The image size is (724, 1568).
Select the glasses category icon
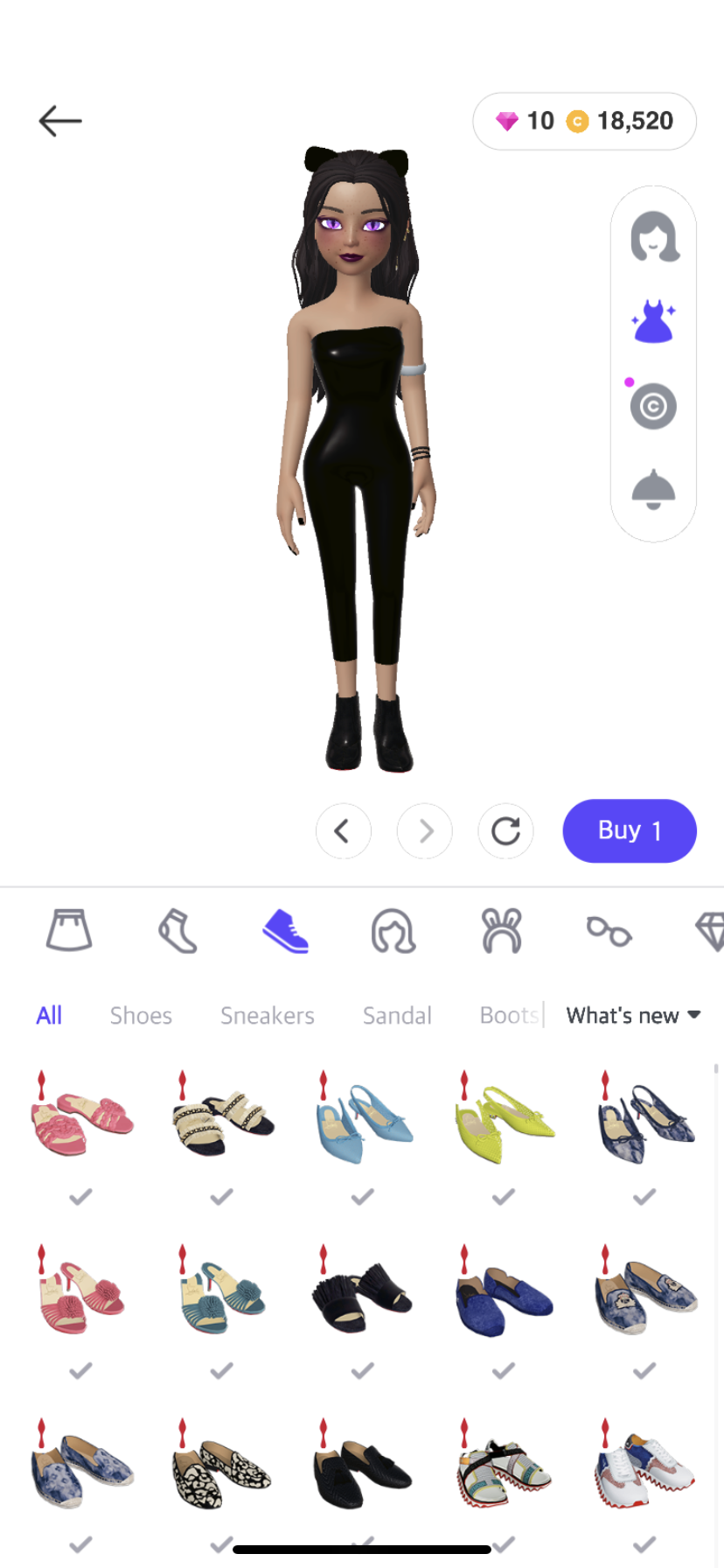609,931
